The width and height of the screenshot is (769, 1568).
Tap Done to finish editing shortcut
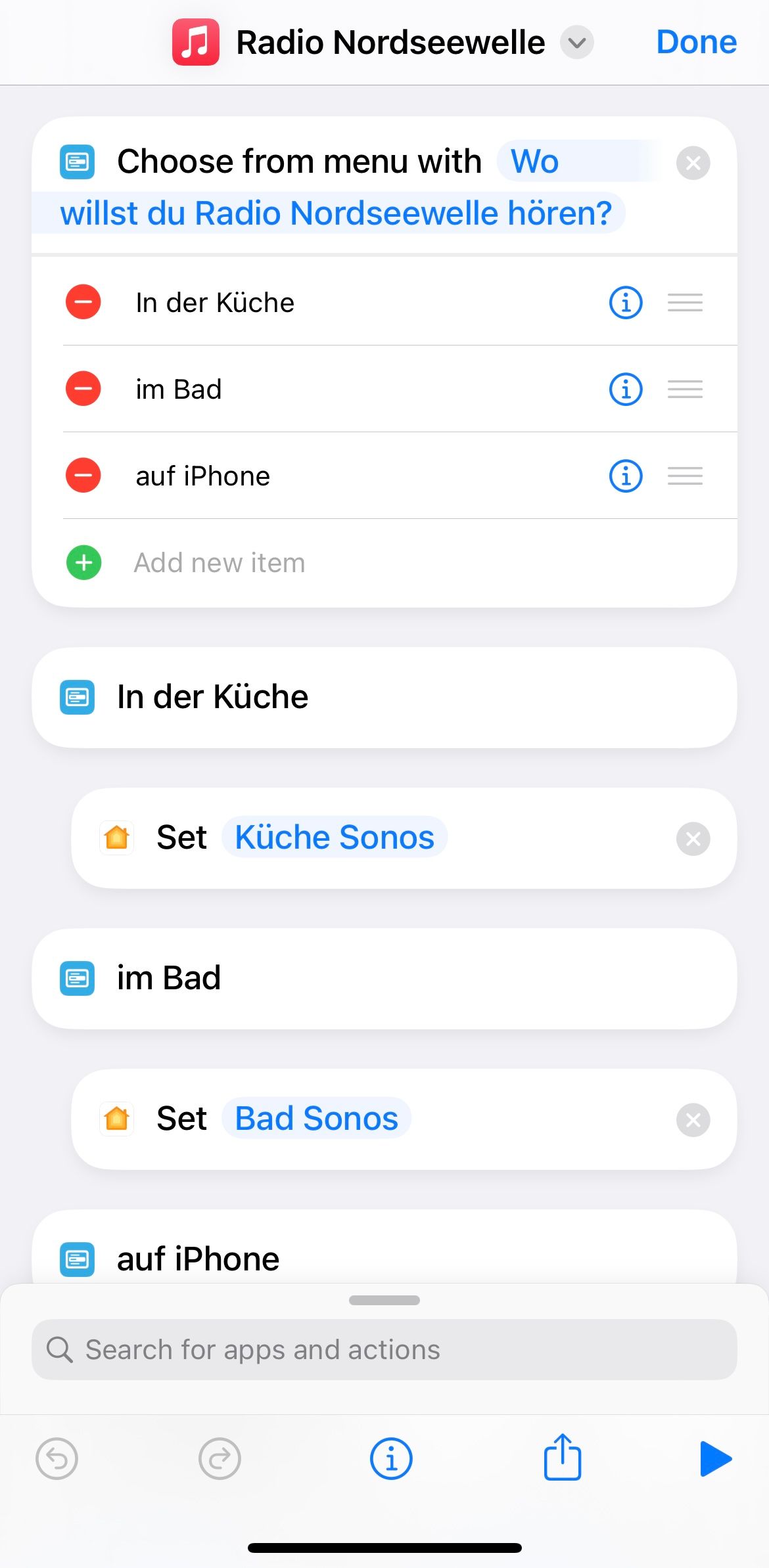[696, 42]
